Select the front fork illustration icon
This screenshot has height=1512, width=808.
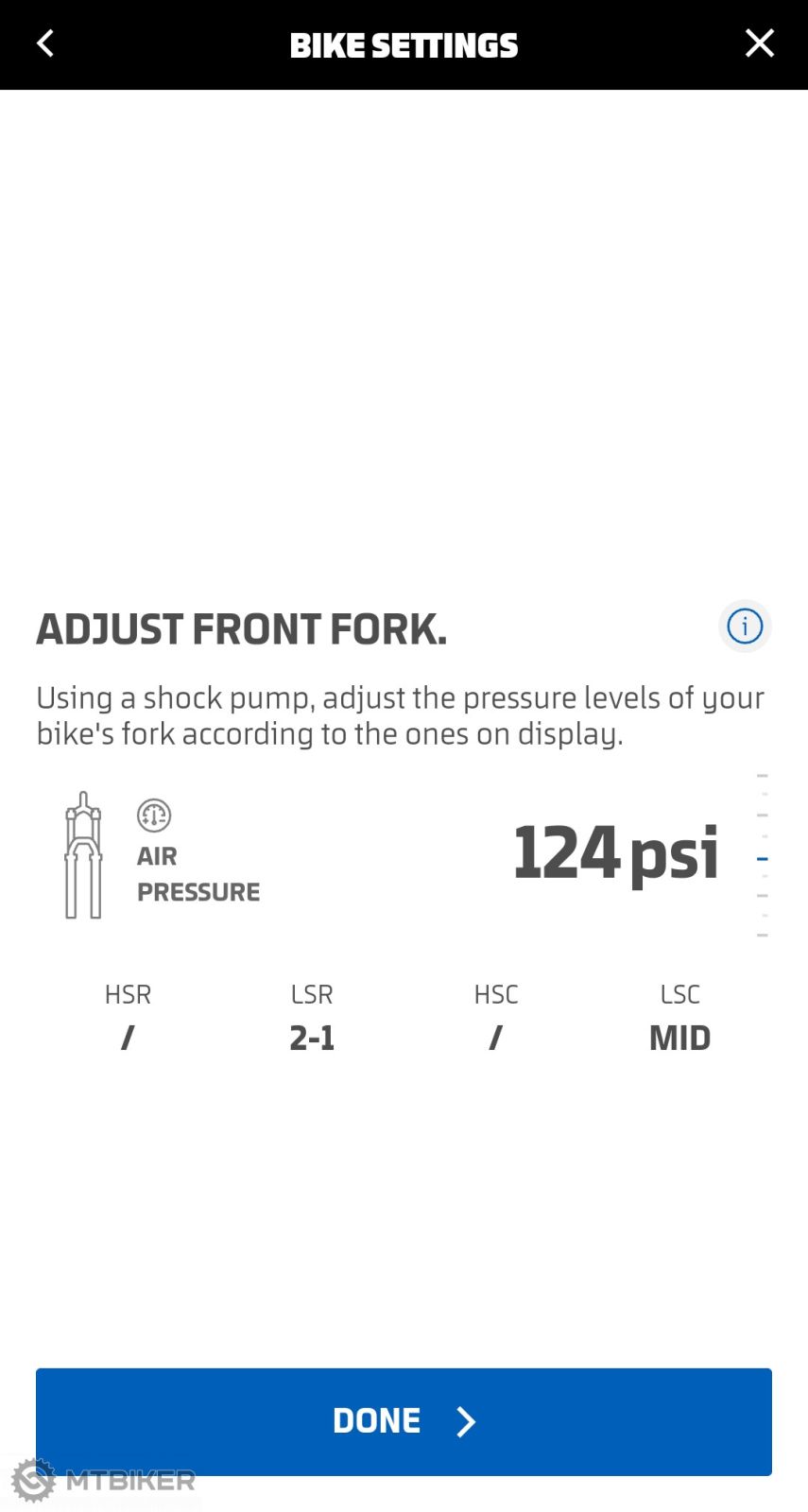tap(84, 855)
